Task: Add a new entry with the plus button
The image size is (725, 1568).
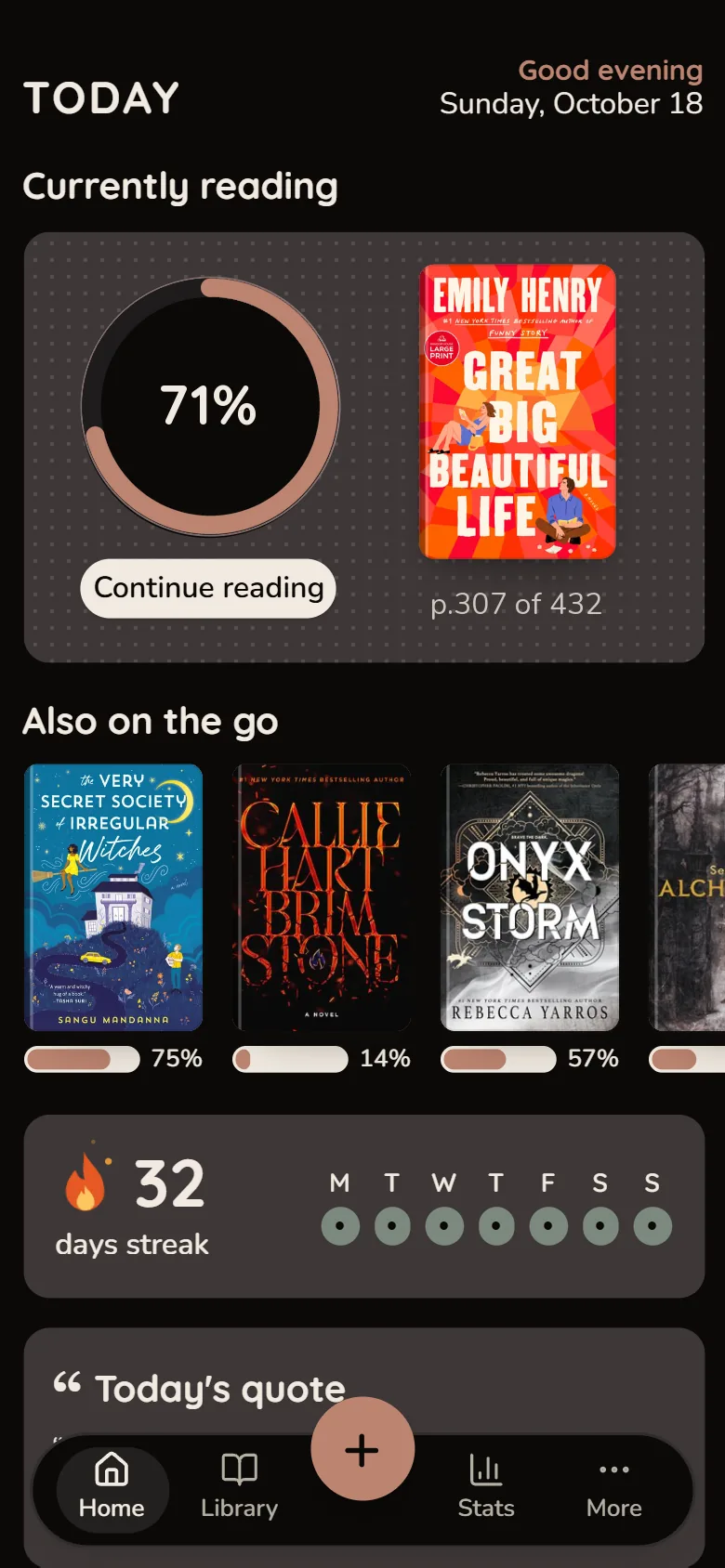Action: [362, 1449]
